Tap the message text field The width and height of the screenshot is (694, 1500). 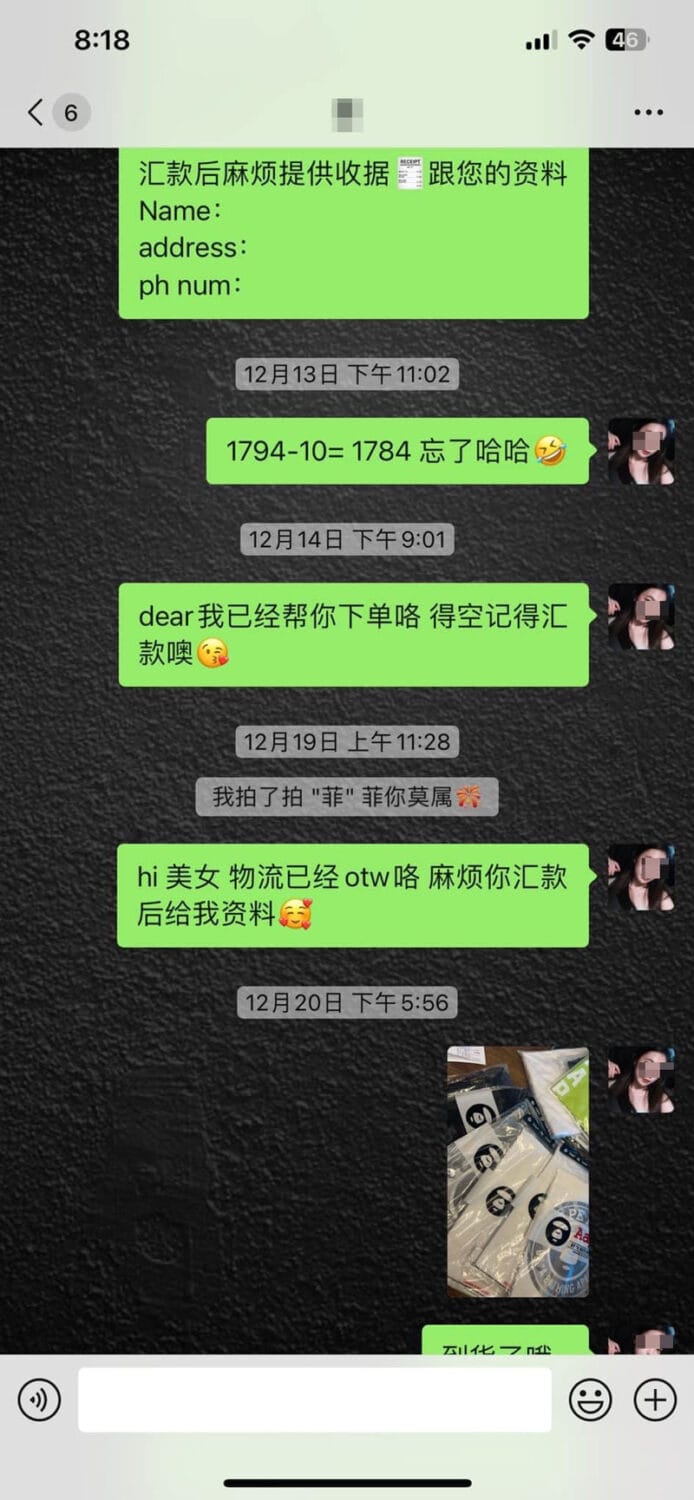coord(314,1400)
